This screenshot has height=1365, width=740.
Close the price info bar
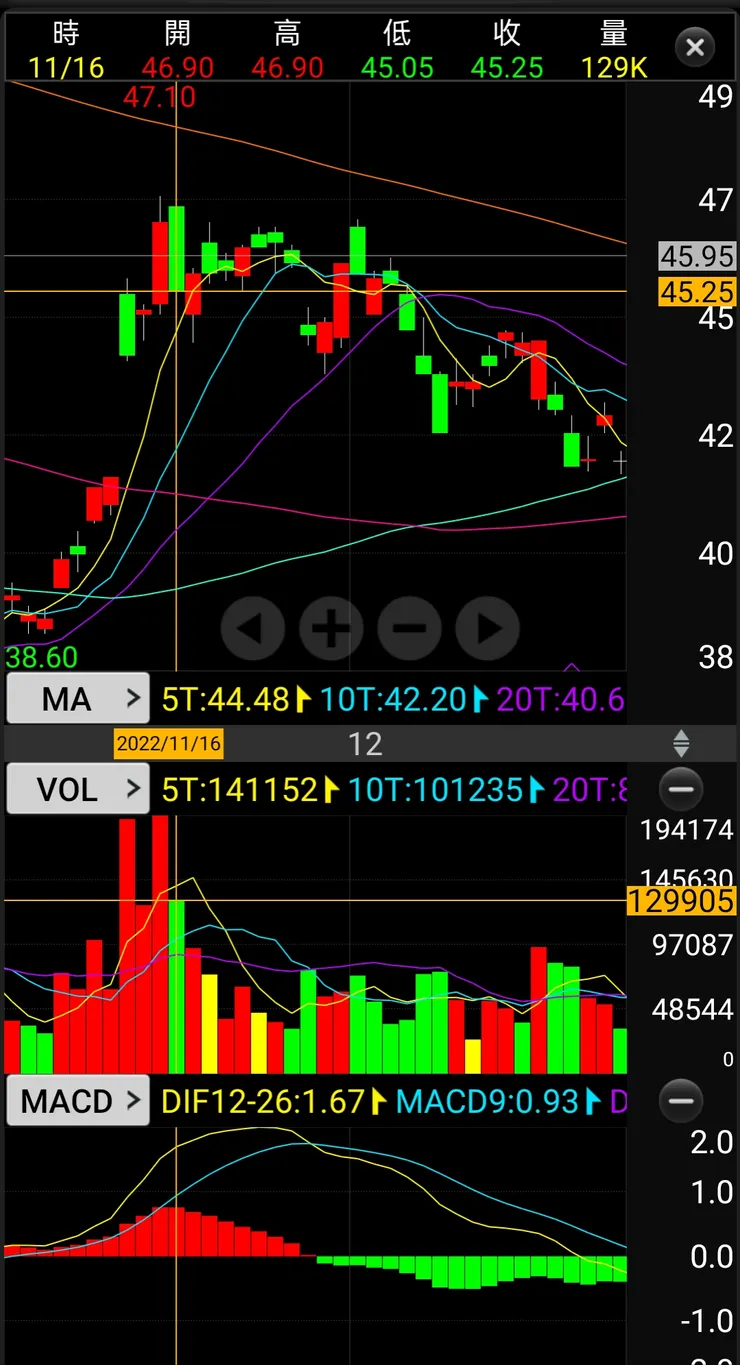click(x=695, y=46)
